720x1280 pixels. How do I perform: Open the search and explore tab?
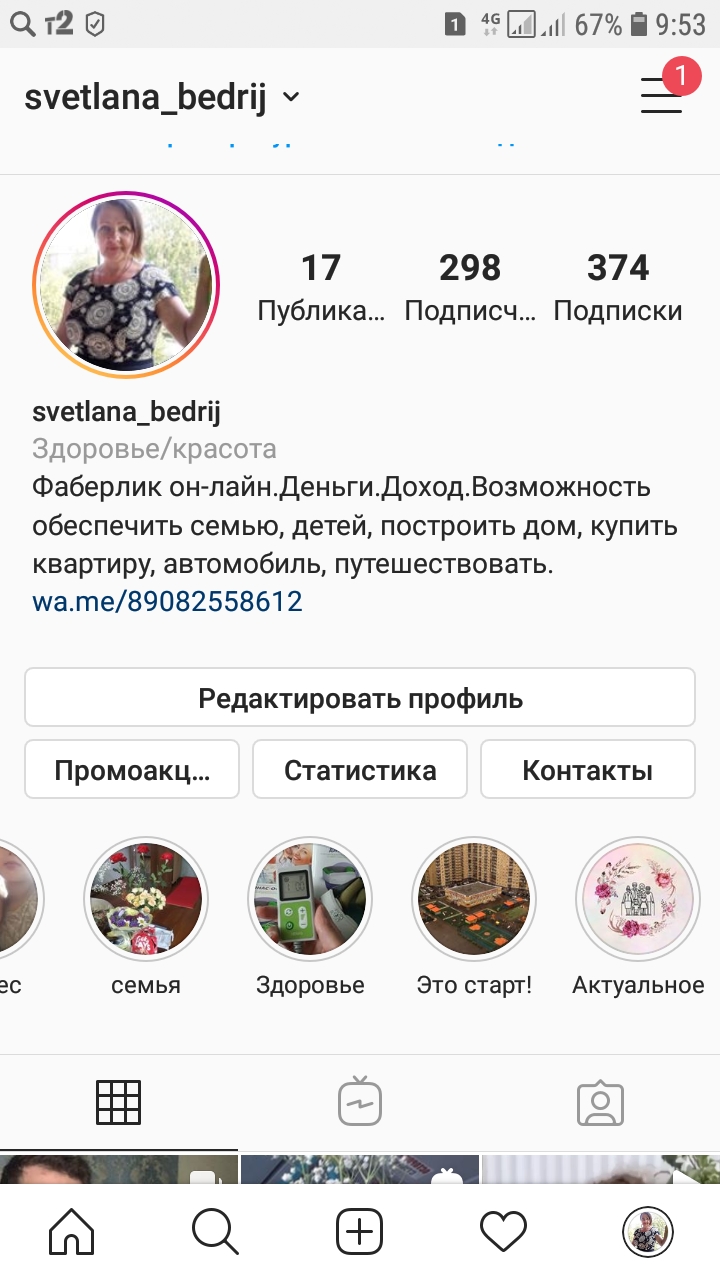(x=216, y=1232)
